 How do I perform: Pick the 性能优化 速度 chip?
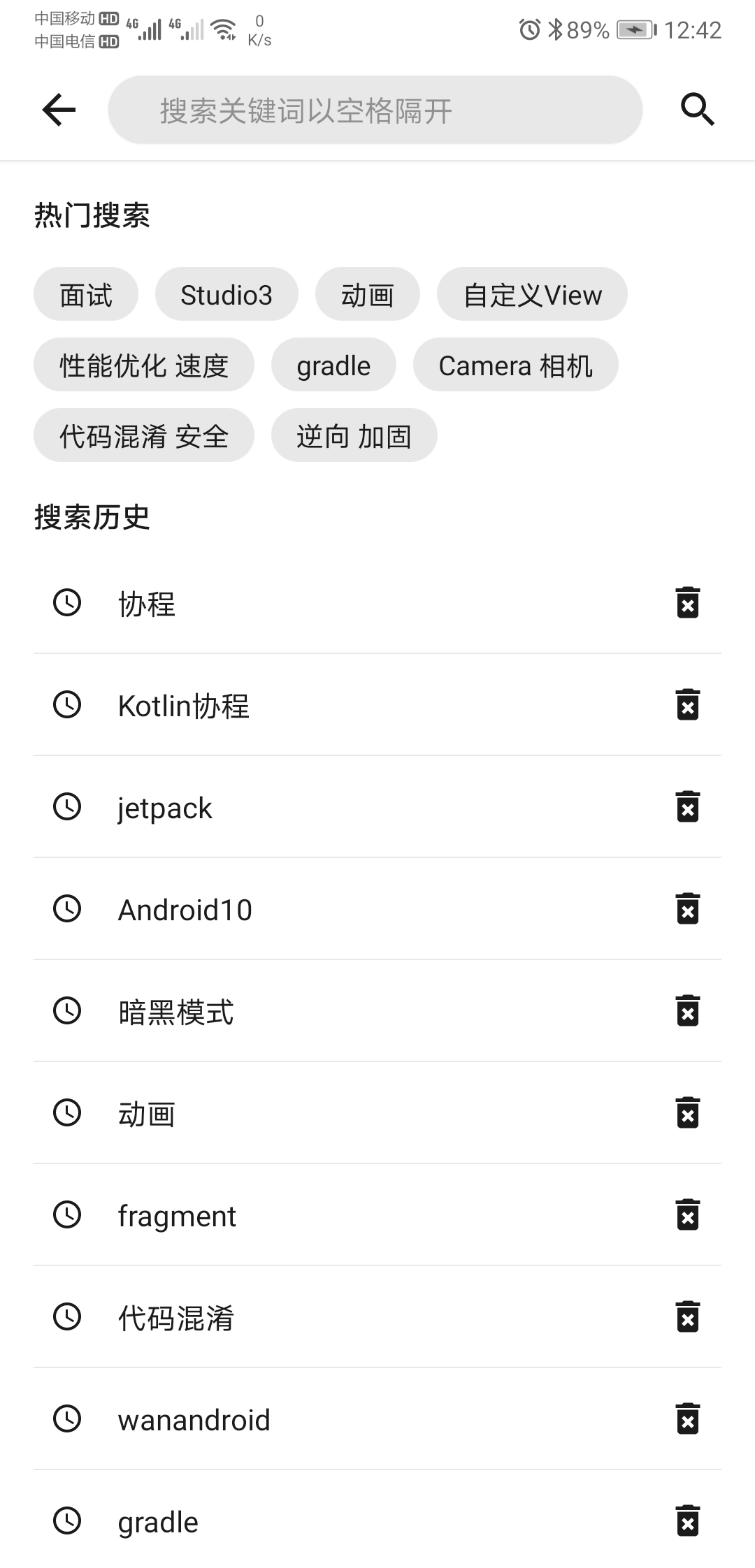144,365
